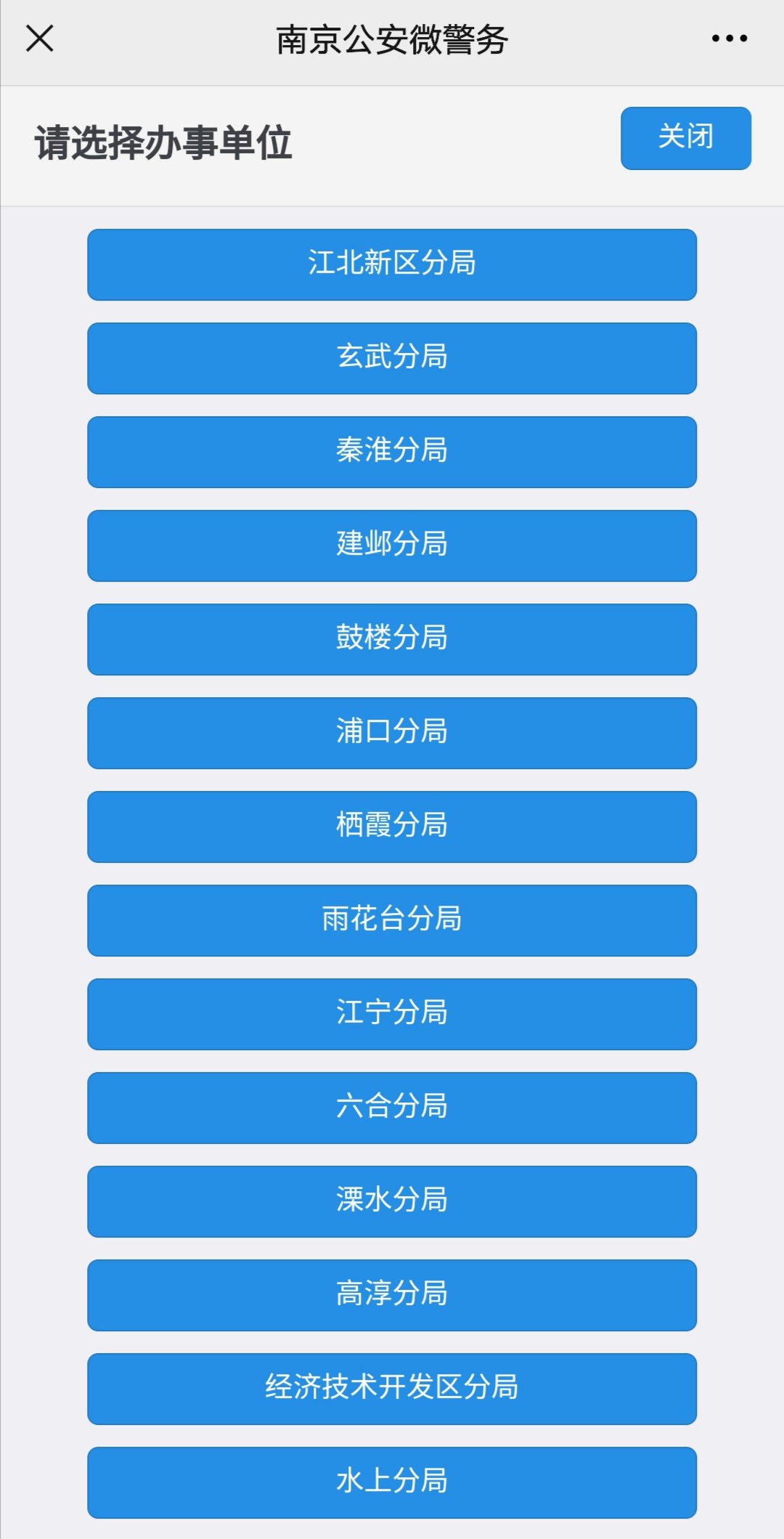Select 建邺分局

click(x=392, y=545)
